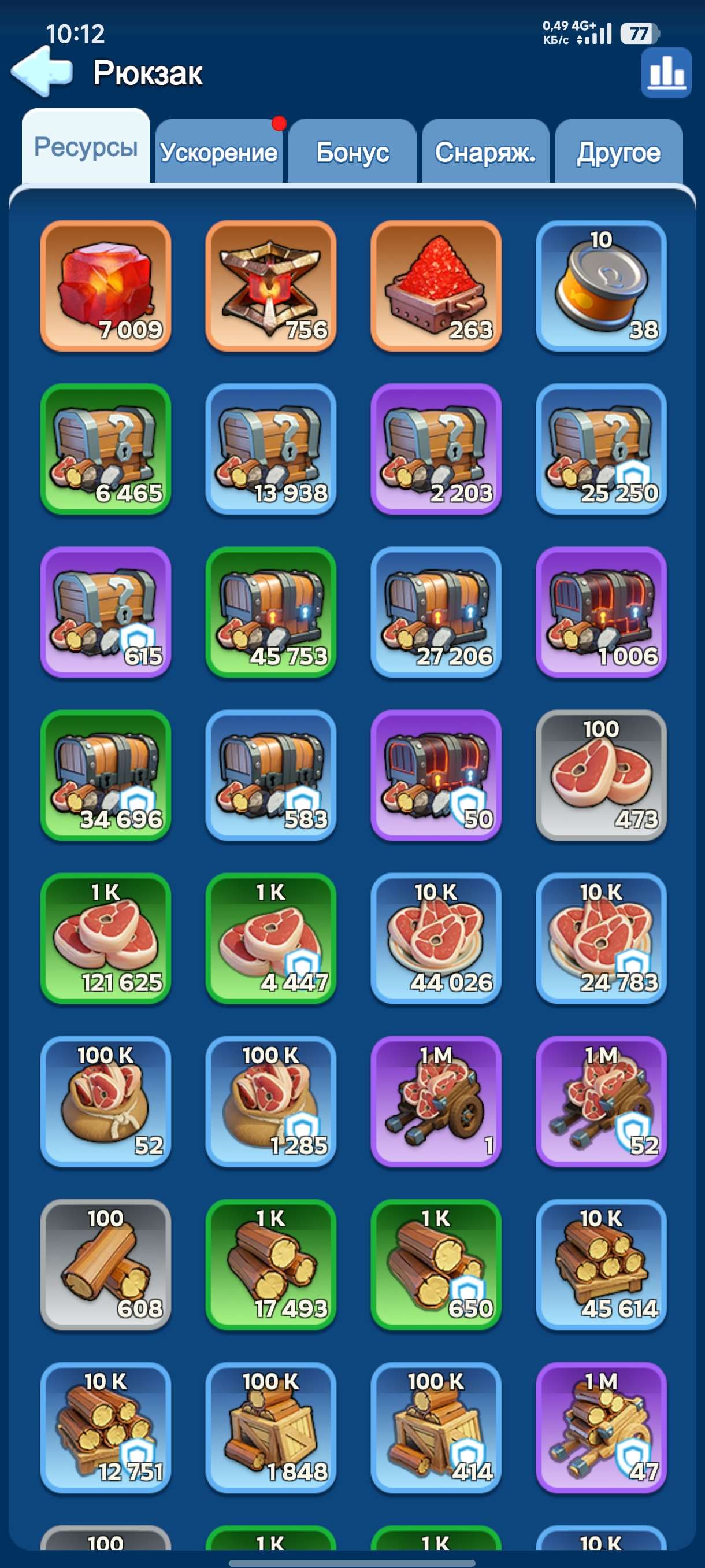The width and height of the screenshot is (705, 1568).
Task: Select the Ресурсы tab
Action: (86, 147)
